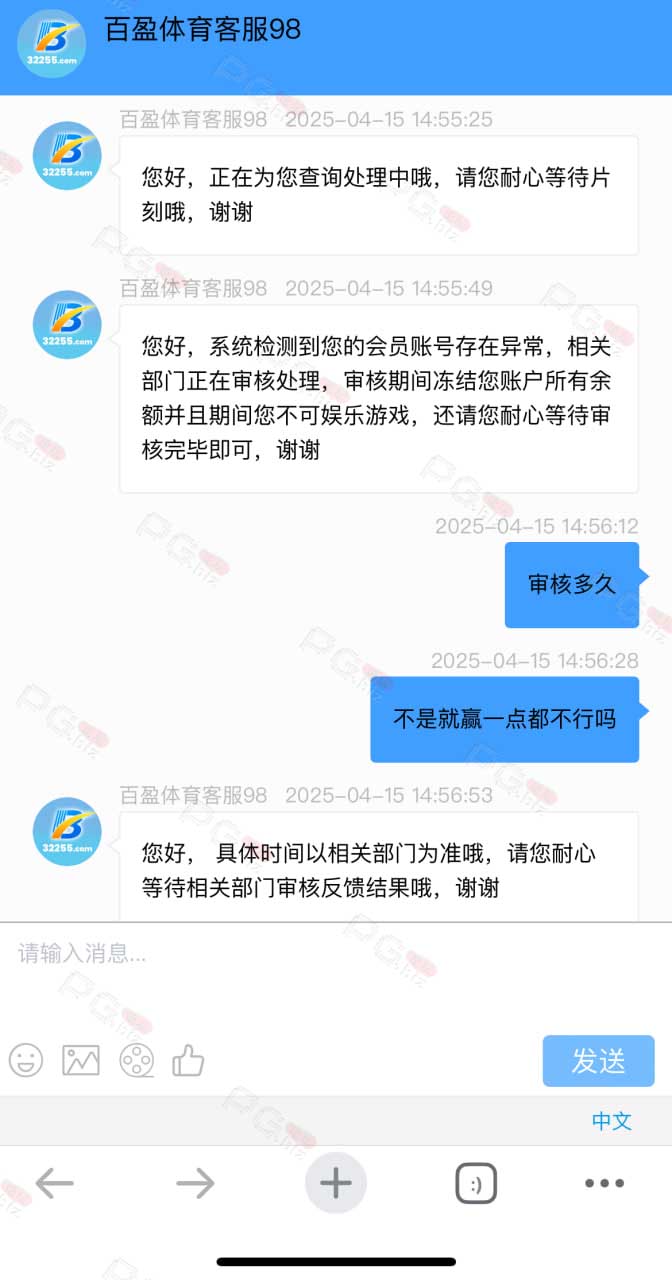Attach an image to the chat
The height and width of the screenshot is (1280, 672).
coord(81,1060)
